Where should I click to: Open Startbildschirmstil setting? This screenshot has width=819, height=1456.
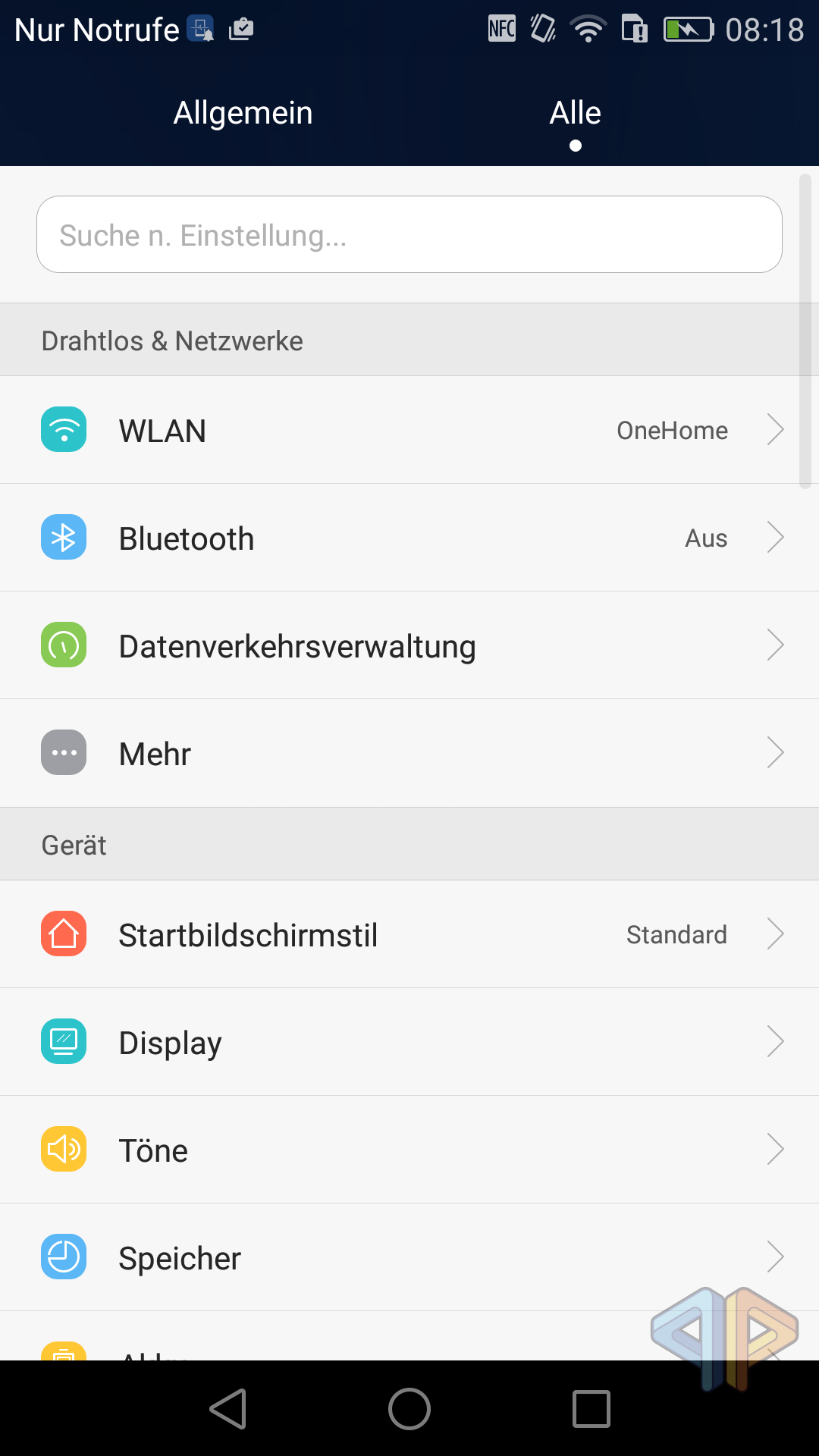point(409,934)
